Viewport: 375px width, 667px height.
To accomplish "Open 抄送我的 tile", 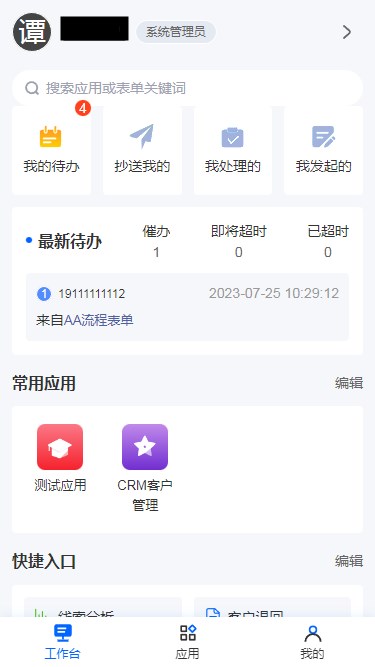I will (x=142, y=150).
